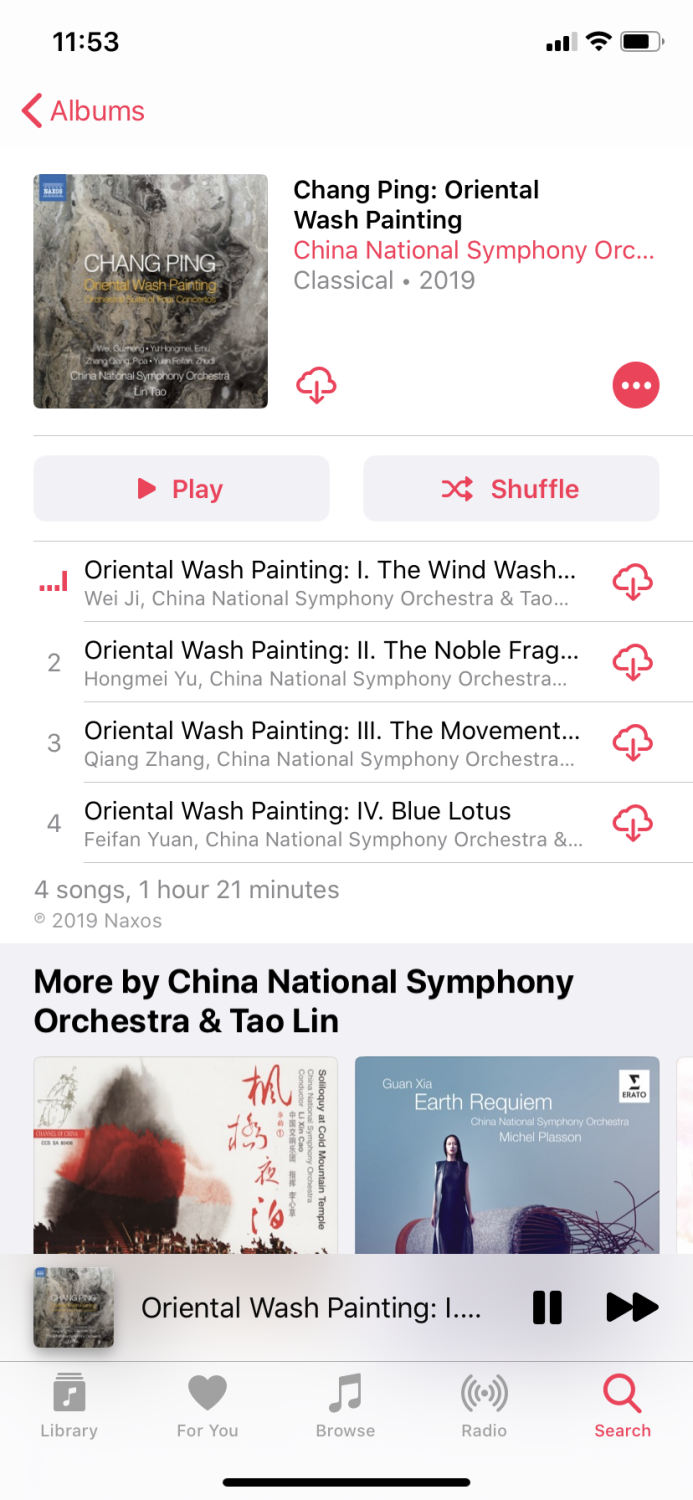
Task: Play track III. The Movement
Action: (330, 743)
